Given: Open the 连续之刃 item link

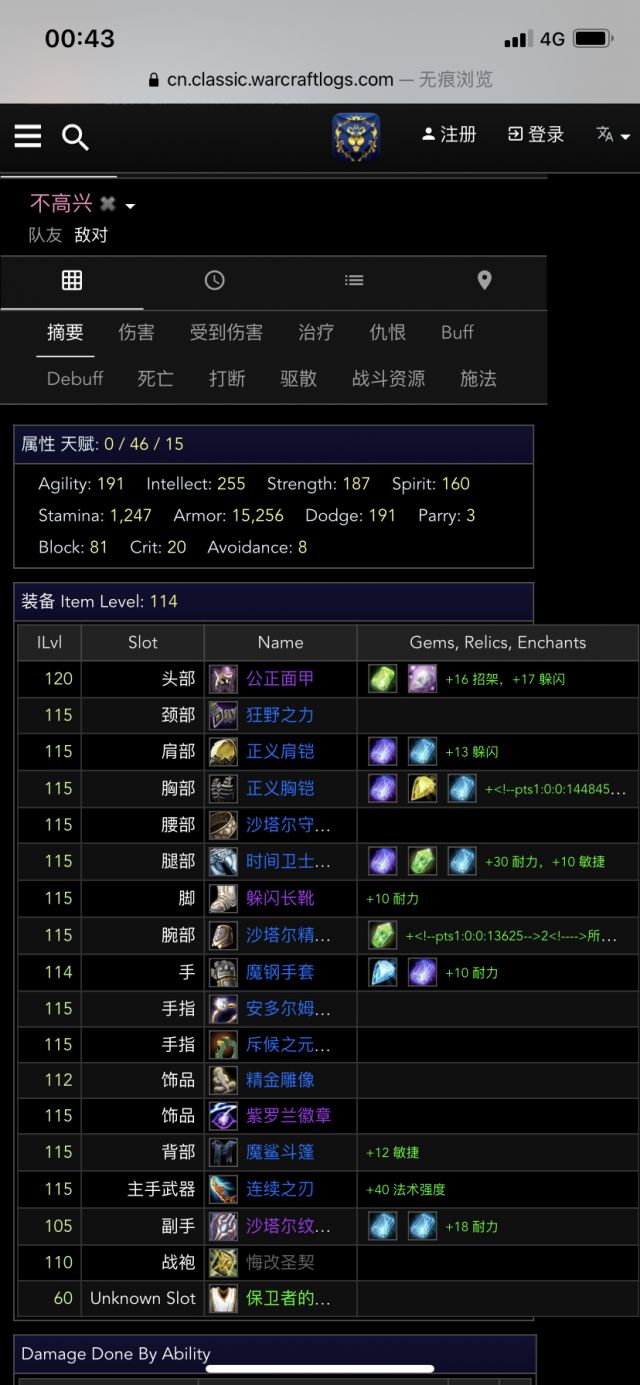Looking at the screenshot, I should pyautogui.click(x=281, y=1189).
